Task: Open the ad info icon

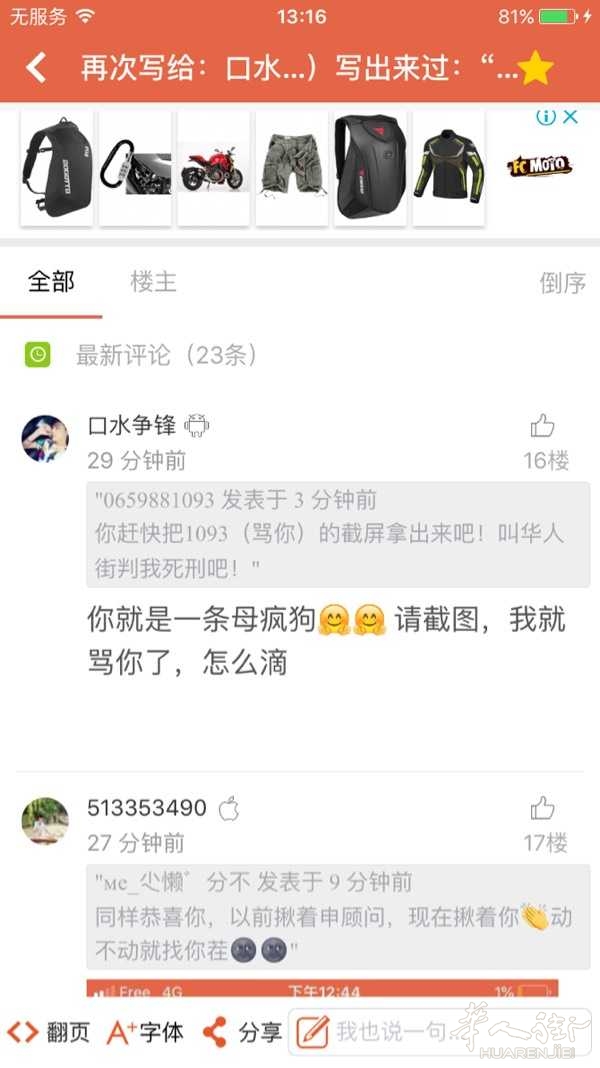Action: coord(546,117)
